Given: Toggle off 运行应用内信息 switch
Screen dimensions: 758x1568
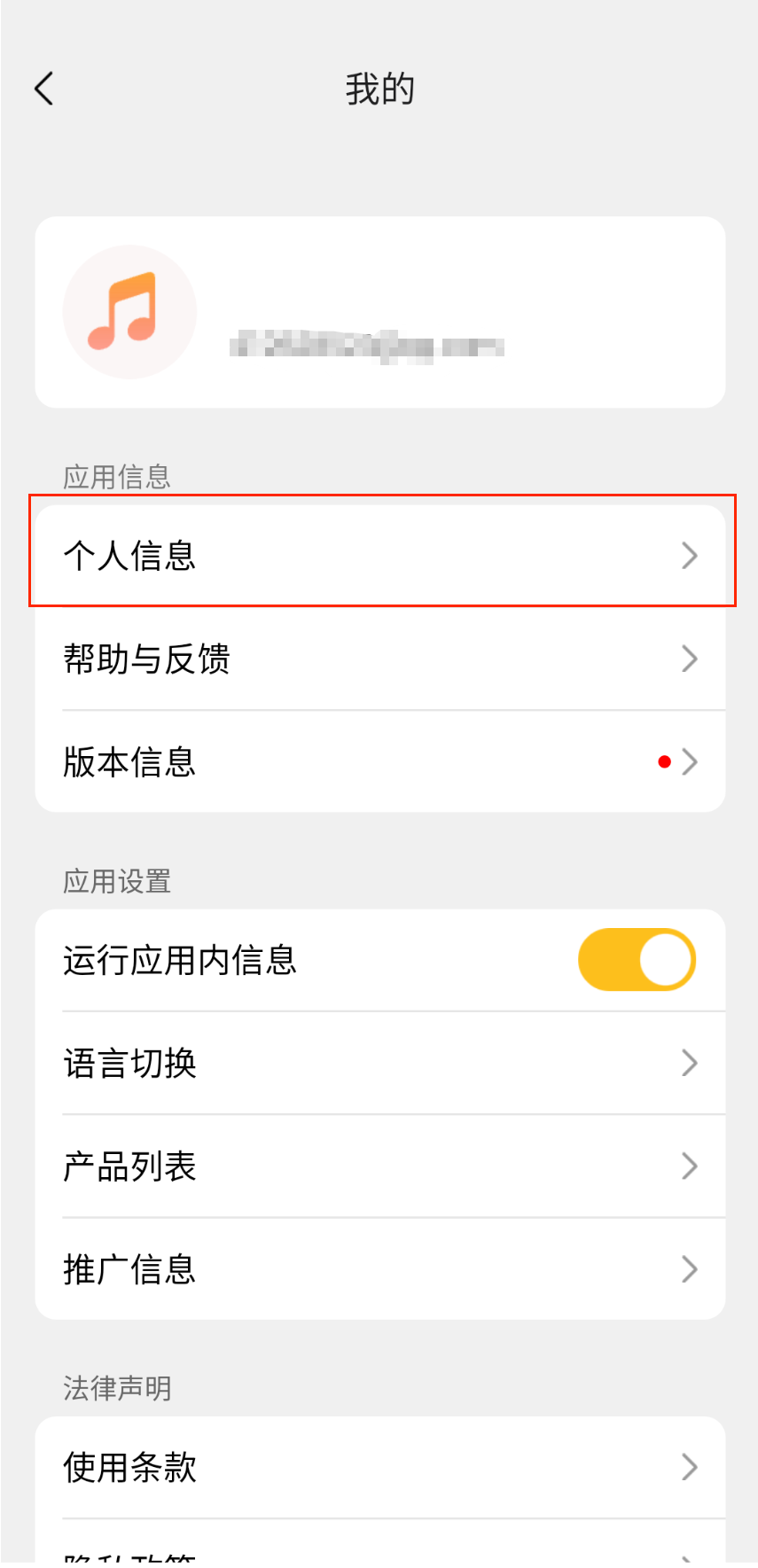Looking at the screenshot, I should coord(636,960).
